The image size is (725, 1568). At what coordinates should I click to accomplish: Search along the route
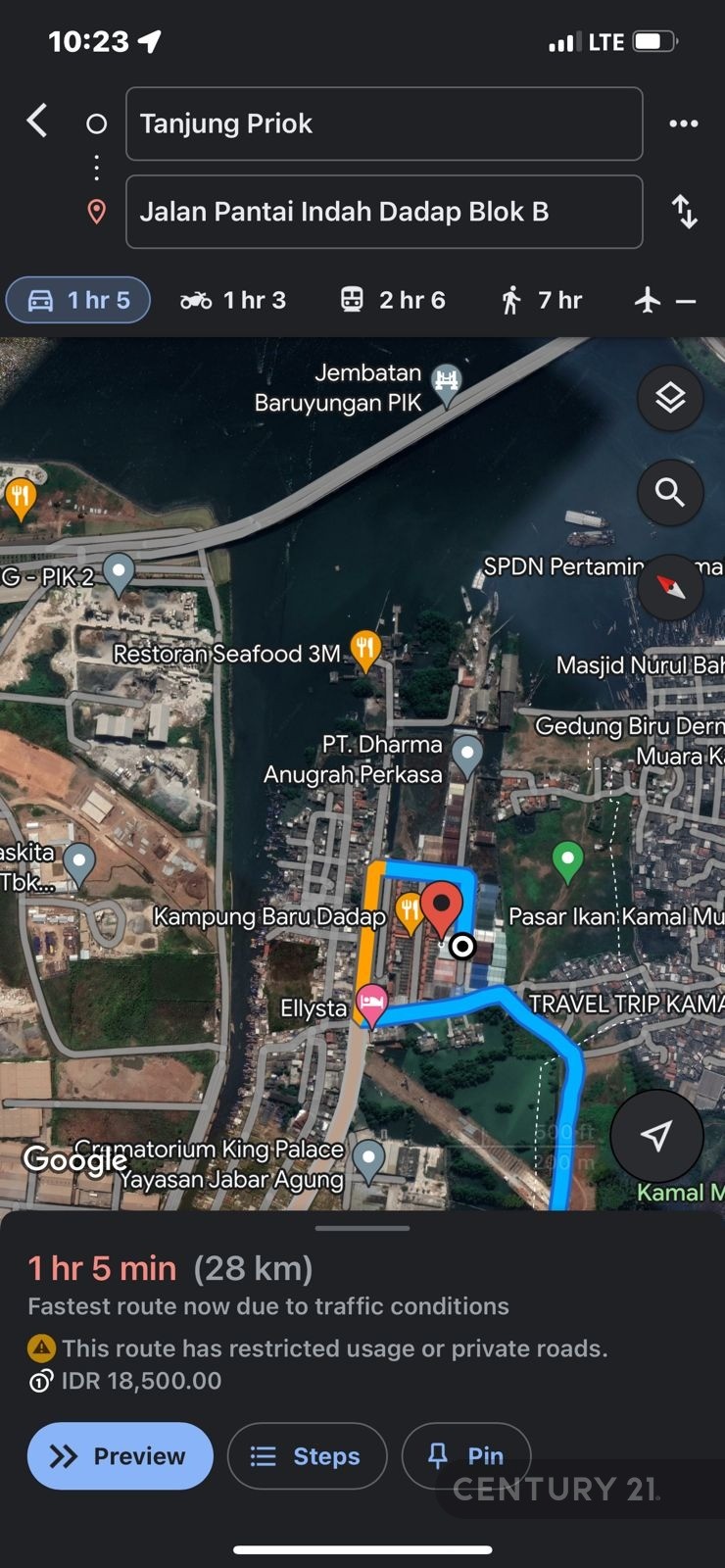[x=670, y=492]
